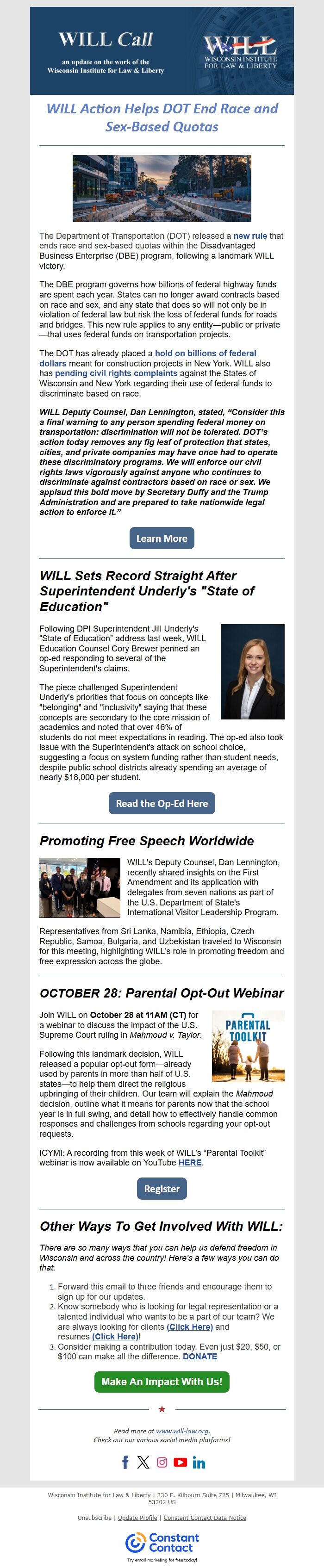Tap the Learn More button

pos(162,538)
